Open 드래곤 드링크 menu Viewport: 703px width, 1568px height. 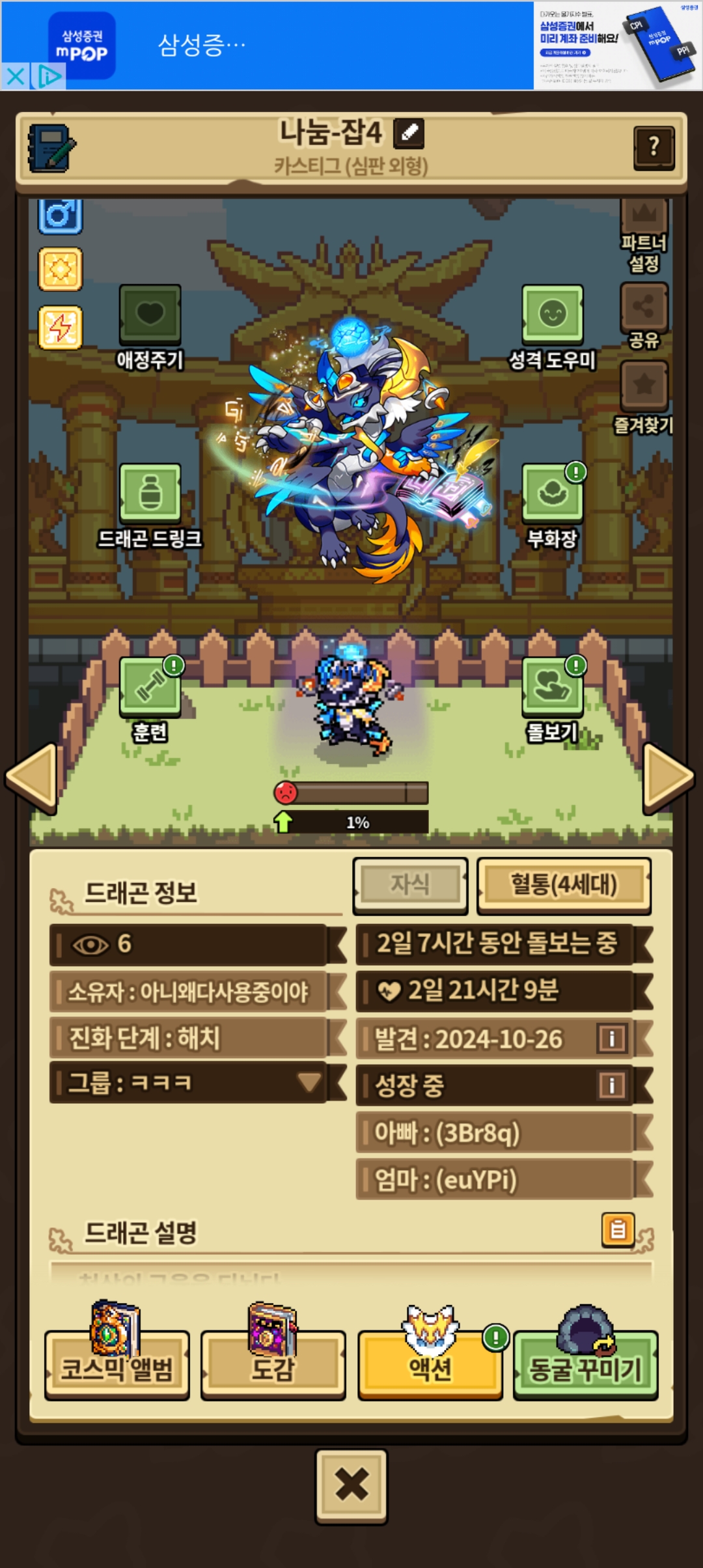[150, 494]
